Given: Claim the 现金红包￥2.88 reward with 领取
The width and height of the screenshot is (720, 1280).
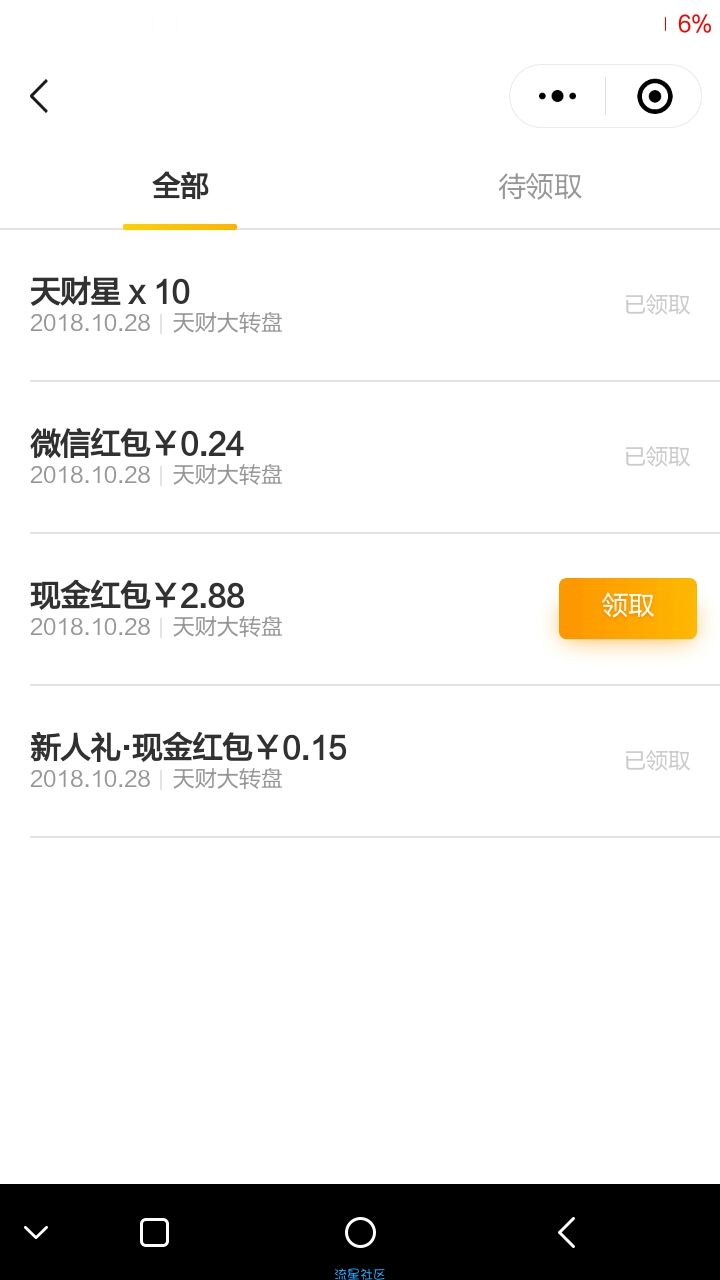Looking at the screenshot, I should coord(628,608).
